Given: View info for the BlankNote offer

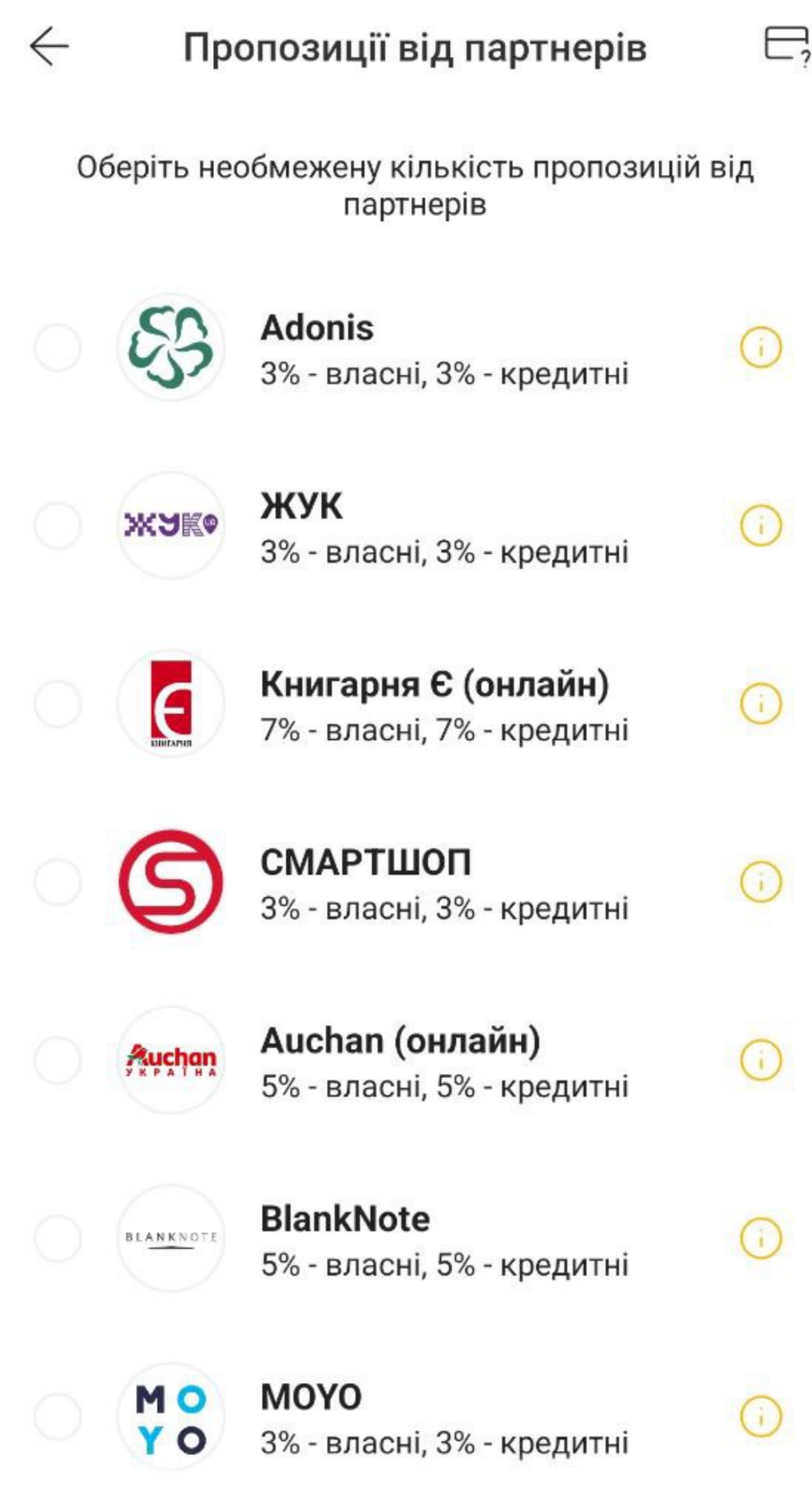Looking at the screenshot, I should click(760, 1238).
